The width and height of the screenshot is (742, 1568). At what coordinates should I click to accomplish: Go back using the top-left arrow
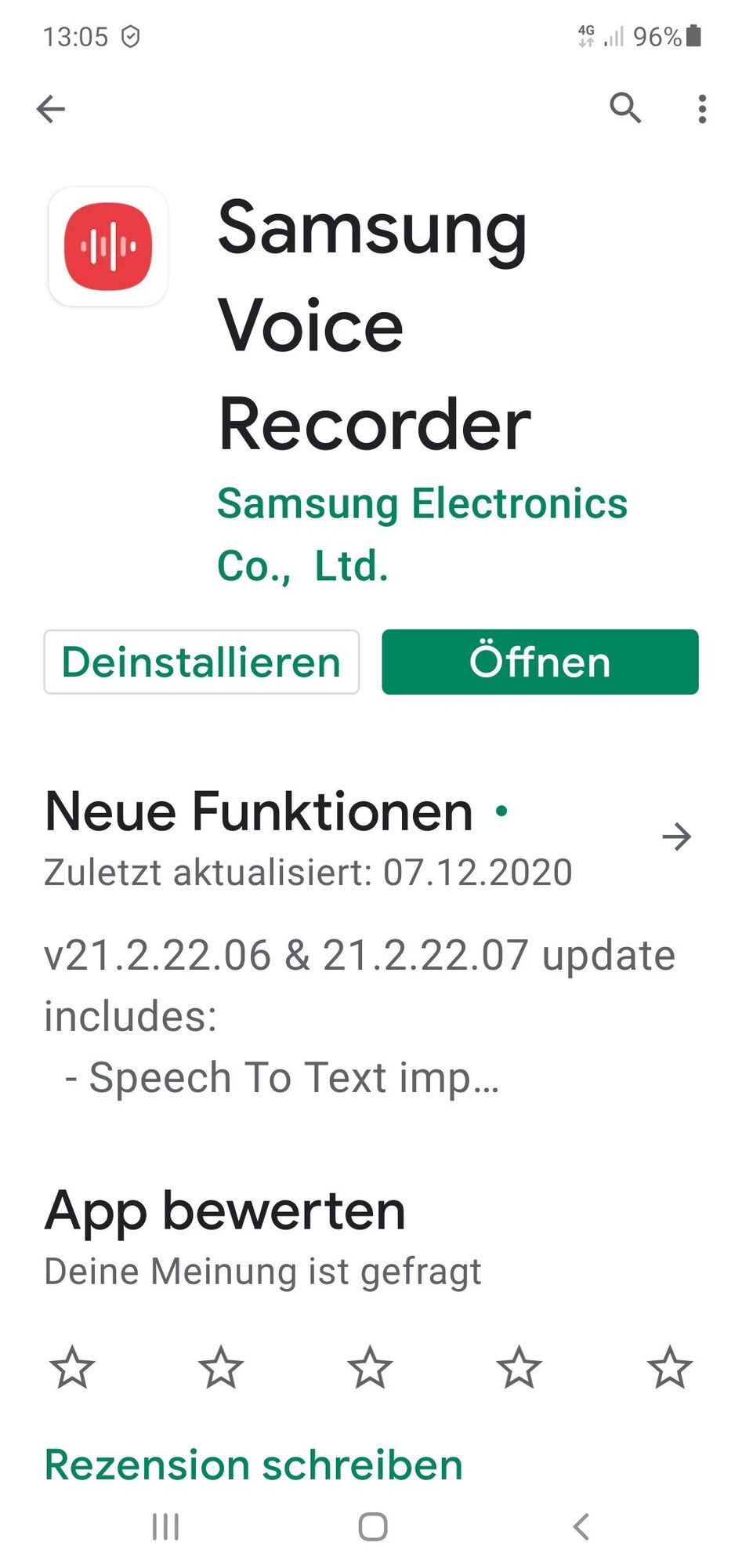tap(51, 109)
